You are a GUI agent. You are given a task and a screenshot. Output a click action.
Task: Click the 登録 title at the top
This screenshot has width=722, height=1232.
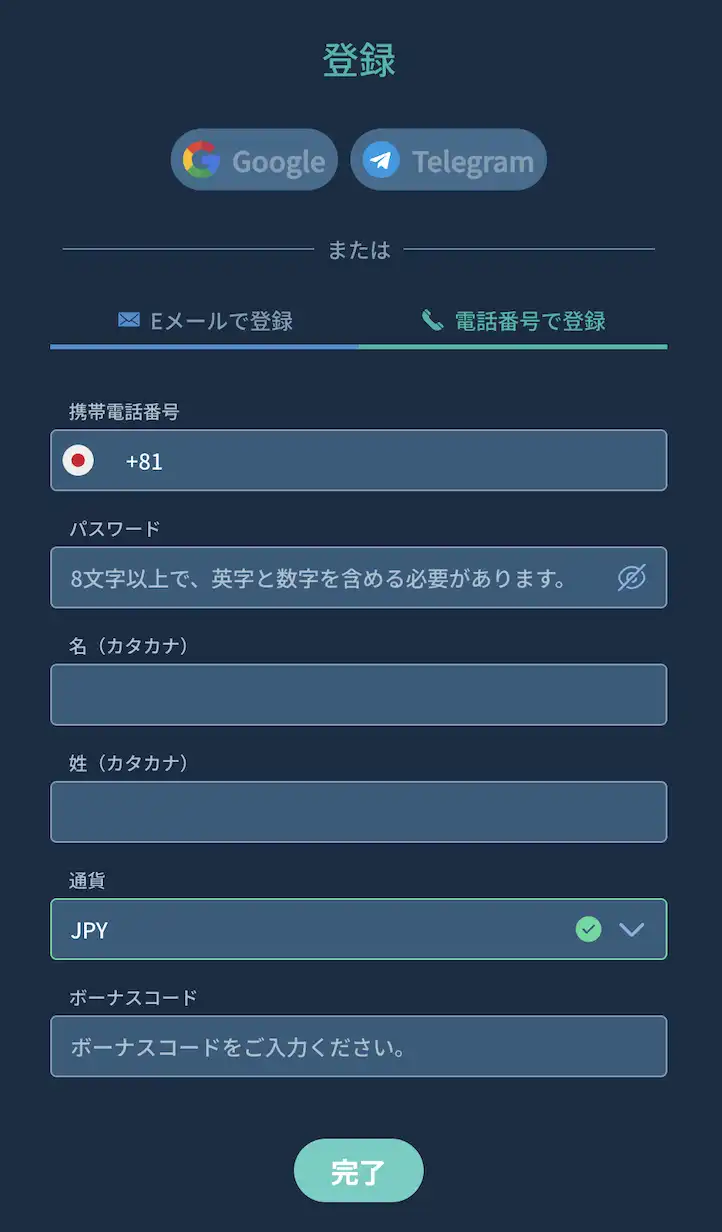(x=359, y=59)
